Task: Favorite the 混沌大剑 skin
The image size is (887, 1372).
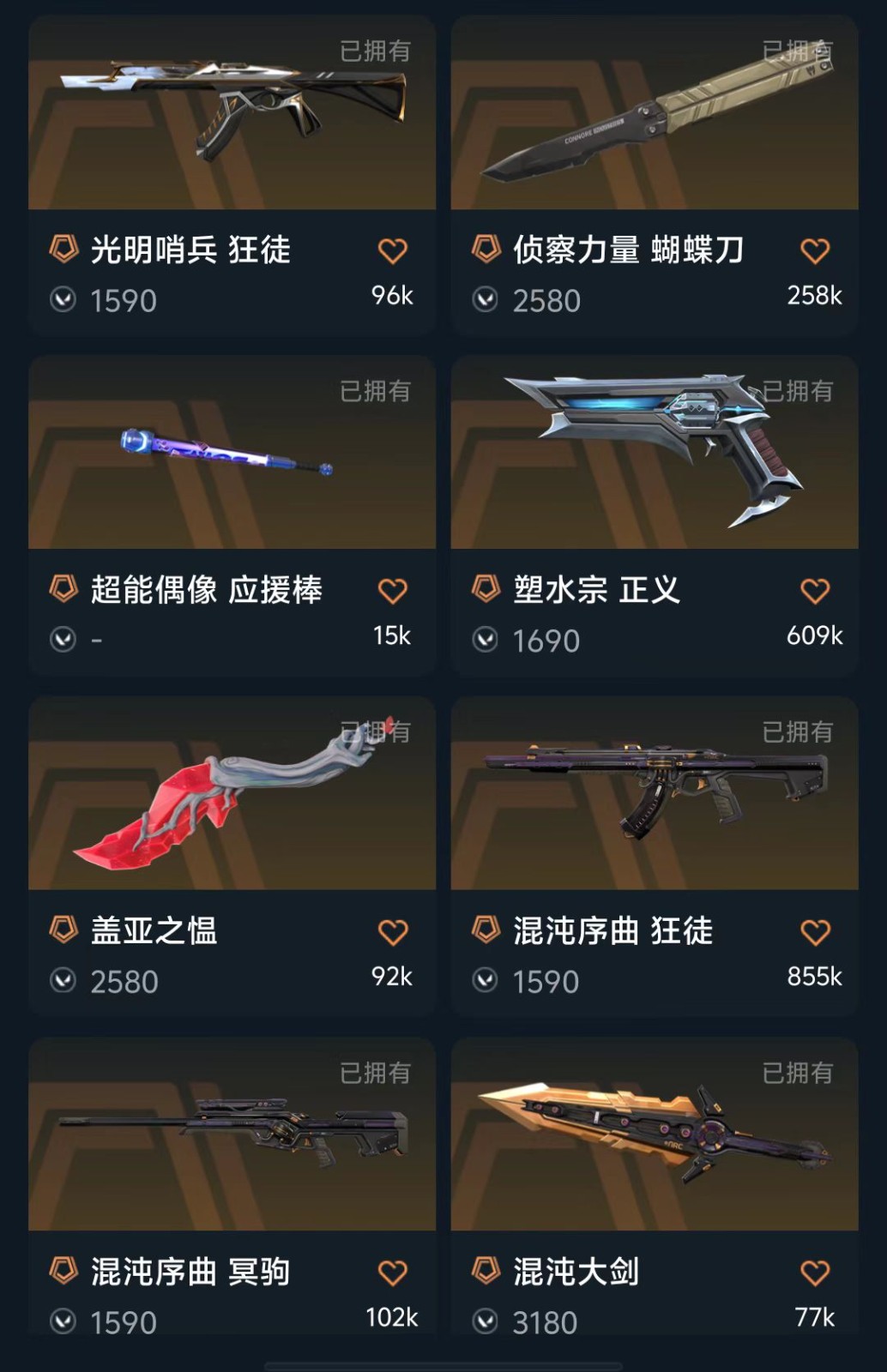Action: click(x=815, y=1273)
